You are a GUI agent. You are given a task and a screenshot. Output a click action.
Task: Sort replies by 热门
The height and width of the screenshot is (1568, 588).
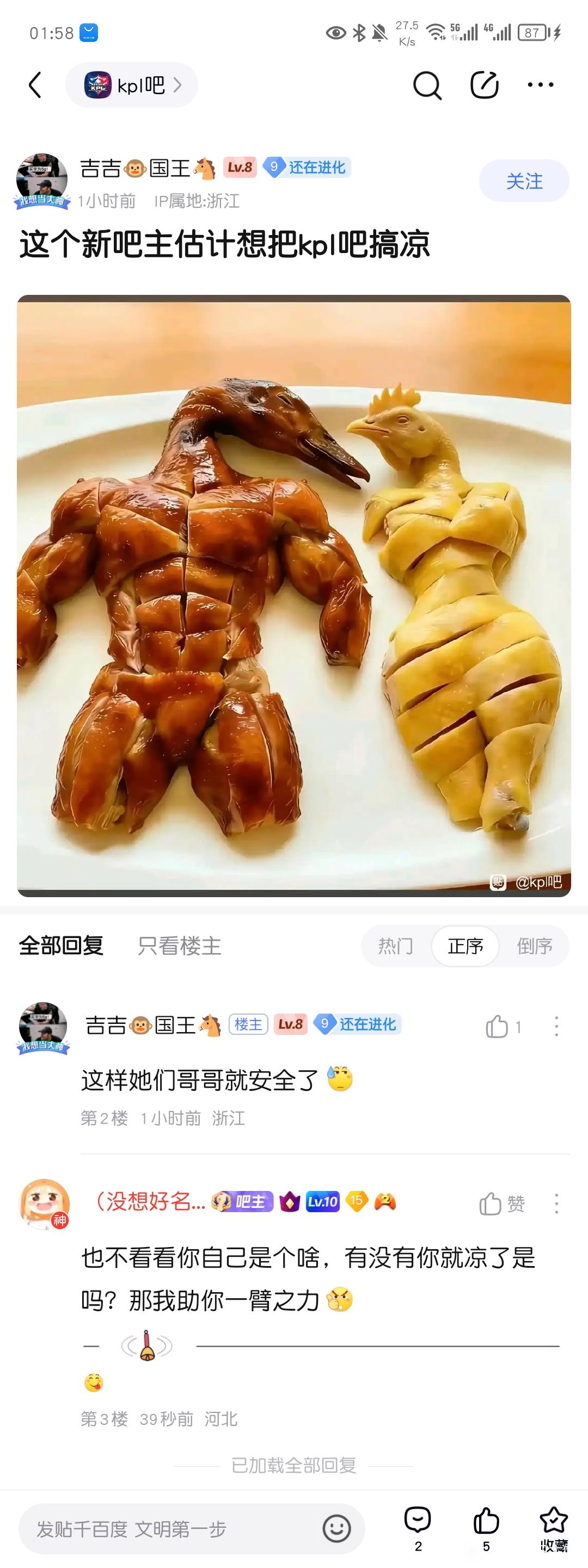click(x=395, y=945)
